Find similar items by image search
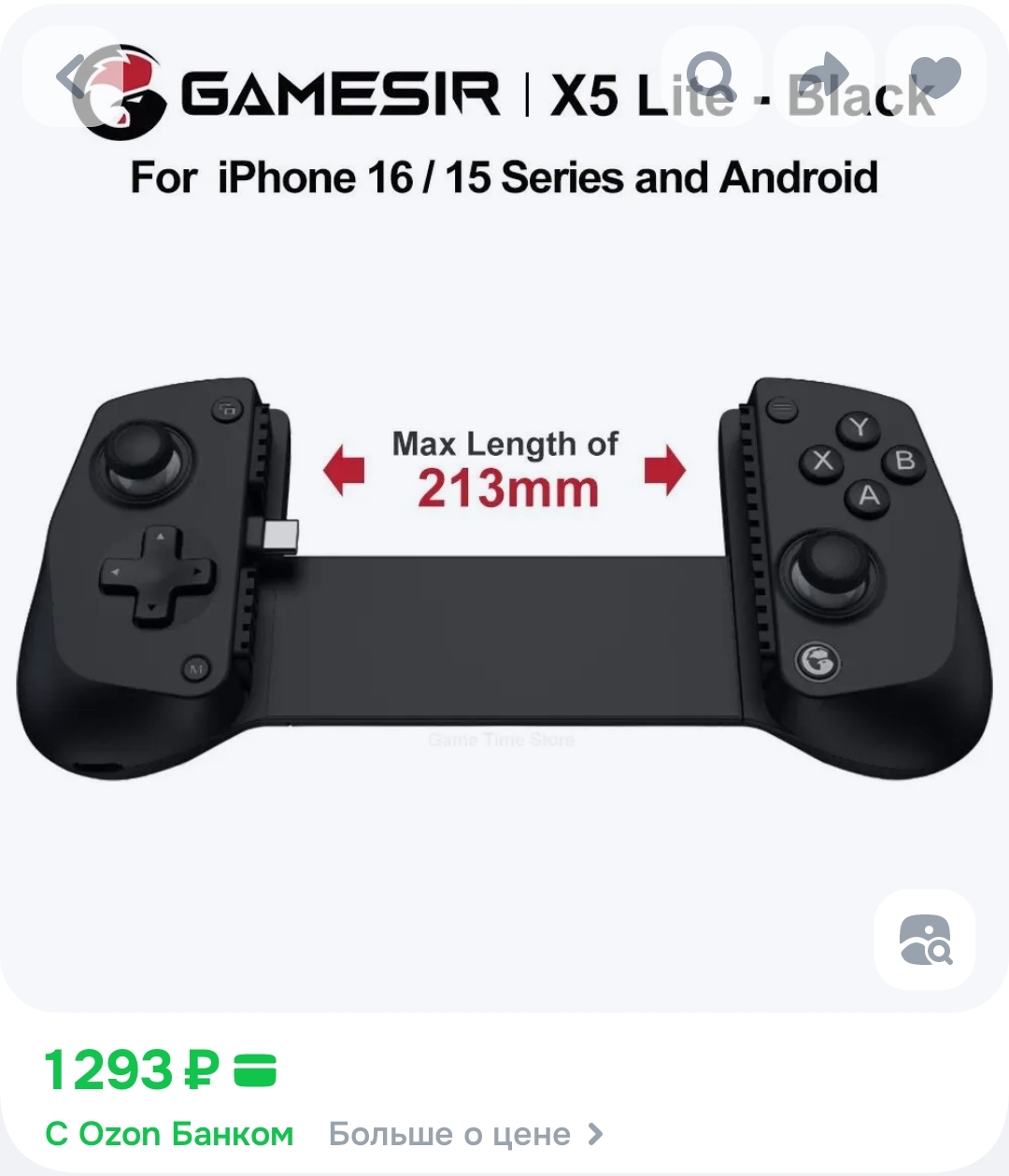Image resolution: width=1009 pixels, height=1176 pixels. [x=925, y=940]
